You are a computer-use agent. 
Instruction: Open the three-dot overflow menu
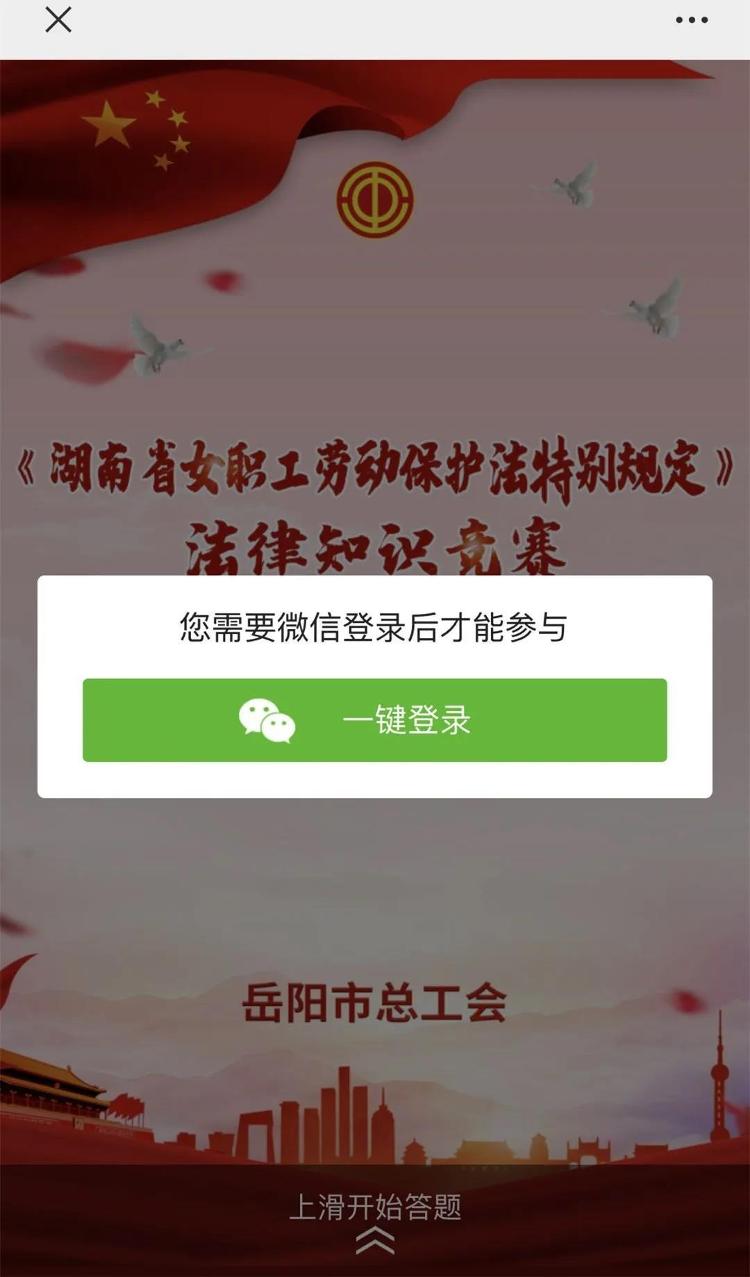click(x=691, y=20)
